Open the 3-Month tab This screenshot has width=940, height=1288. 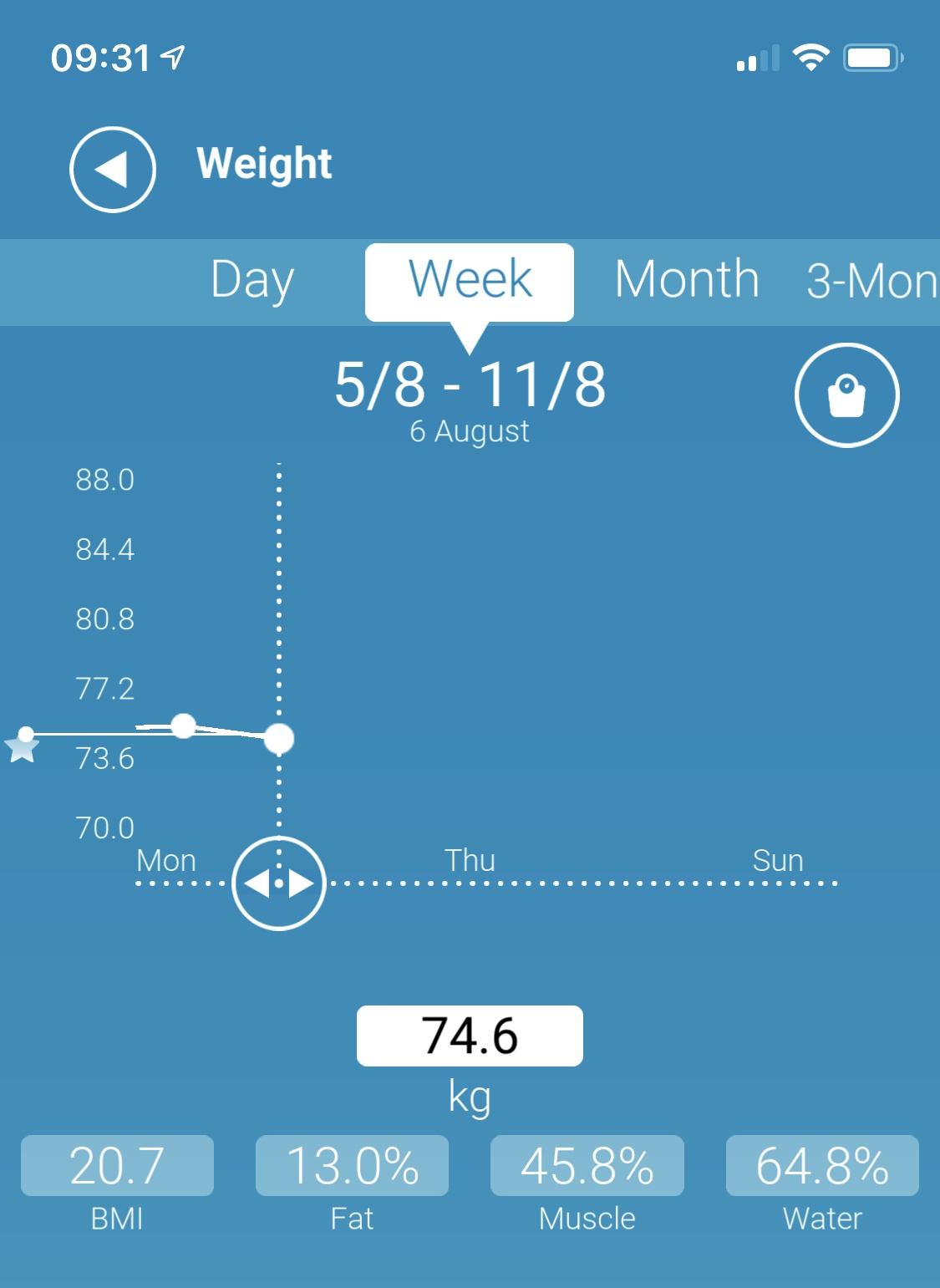tap(872, 282)
